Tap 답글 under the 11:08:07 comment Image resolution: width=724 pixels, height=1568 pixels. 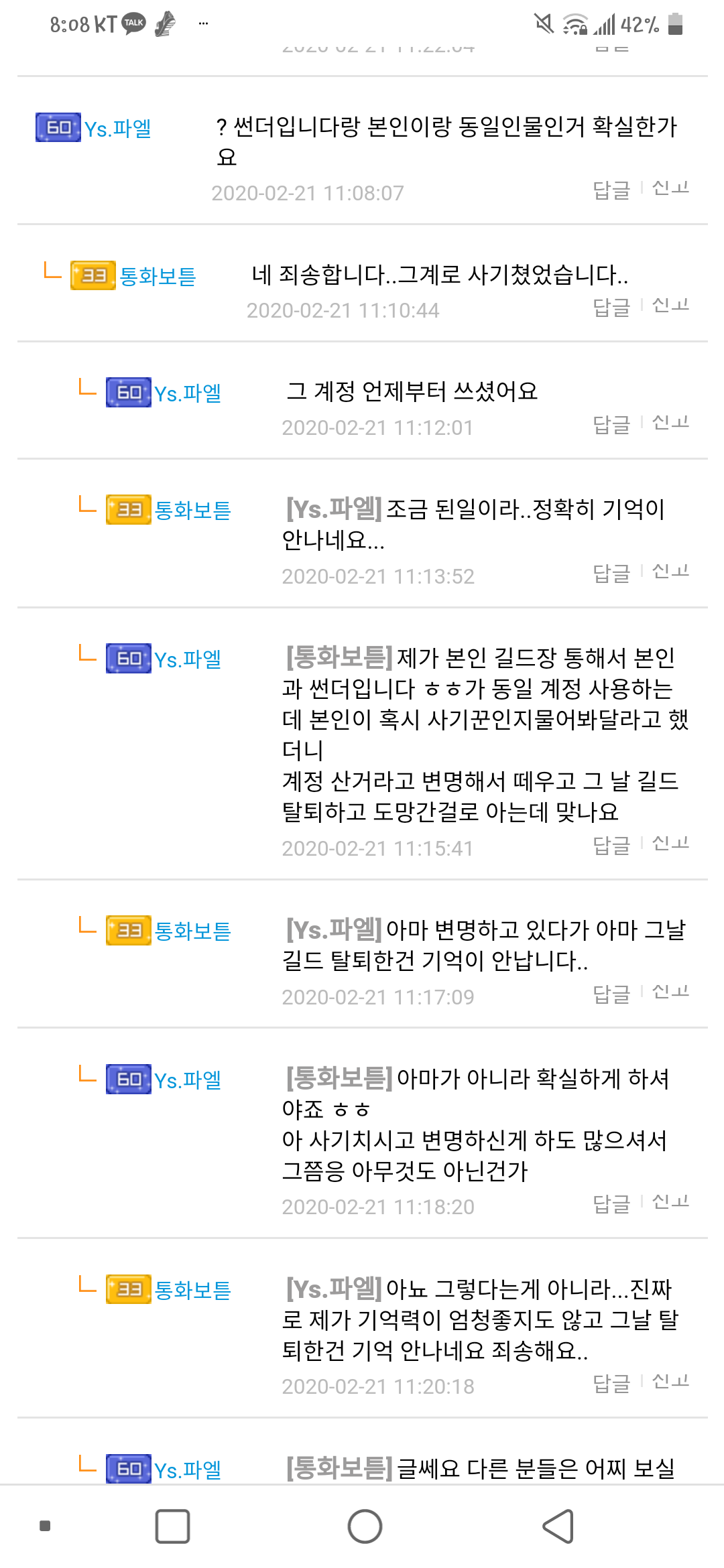611,190
